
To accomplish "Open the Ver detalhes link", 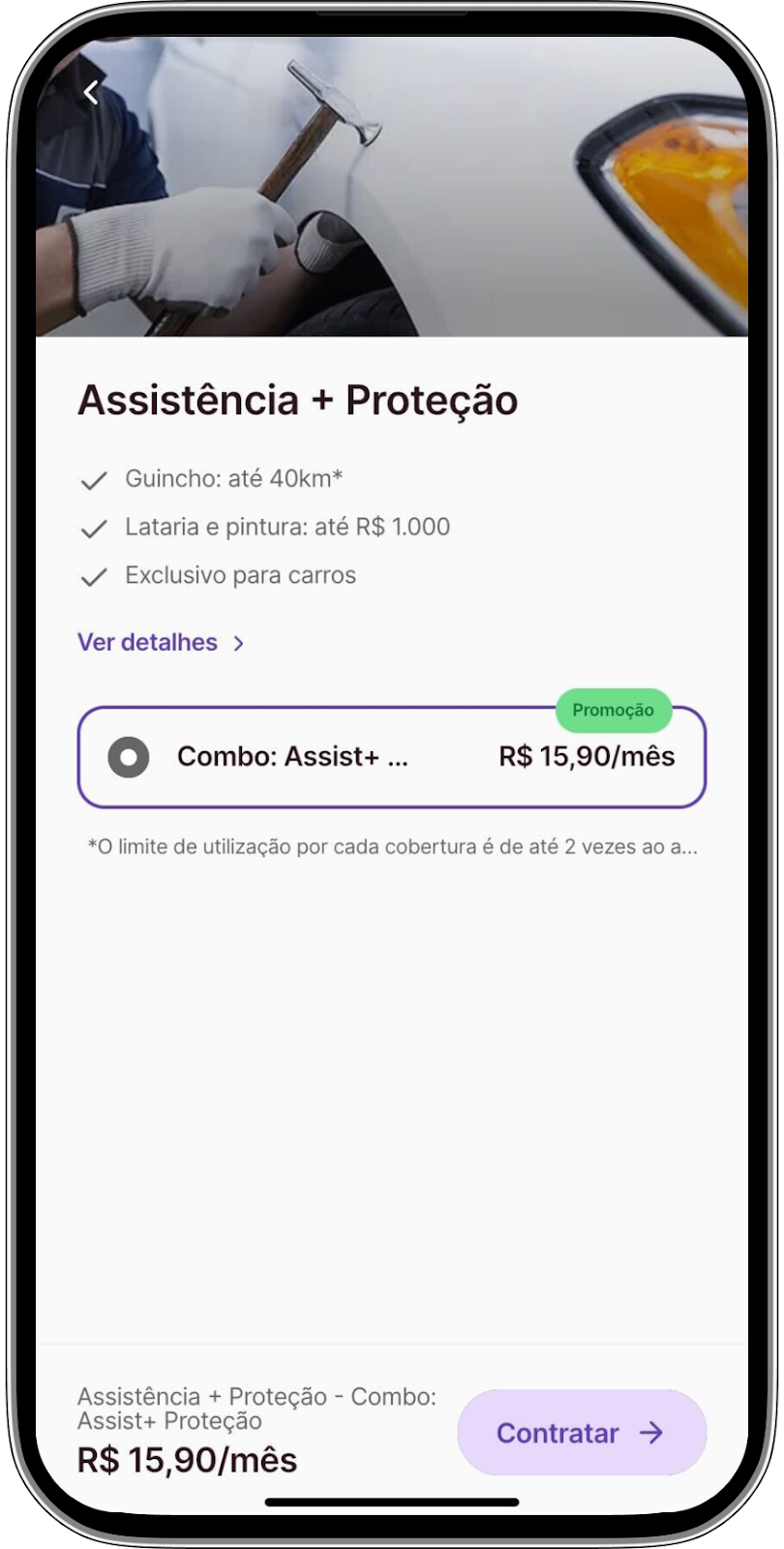I will tap(161, 643).
